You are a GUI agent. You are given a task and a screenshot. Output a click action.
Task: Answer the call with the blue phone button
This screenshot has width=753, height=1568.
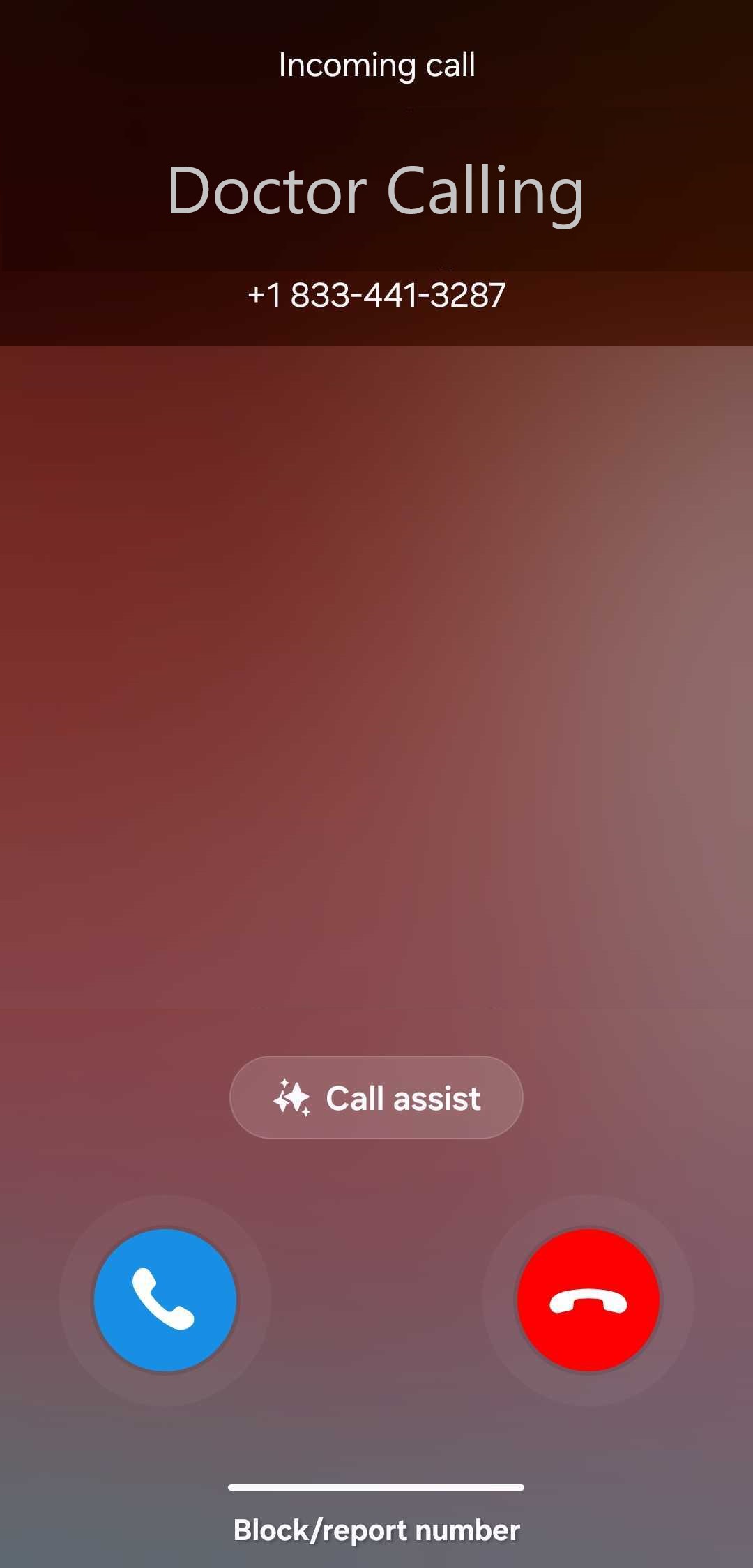tap(165, 1300)
